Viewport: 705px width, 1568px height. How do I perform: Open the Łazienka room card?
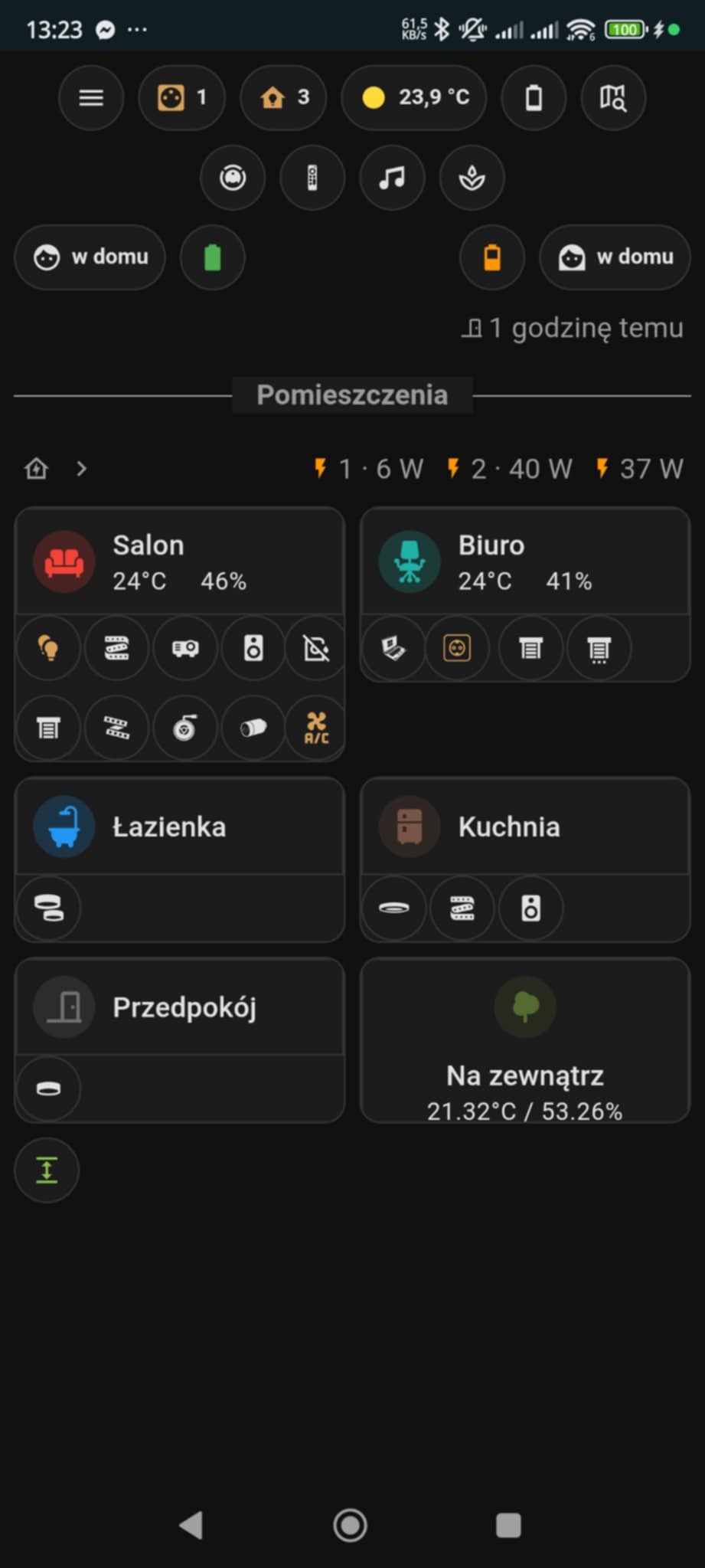(179, 827)
